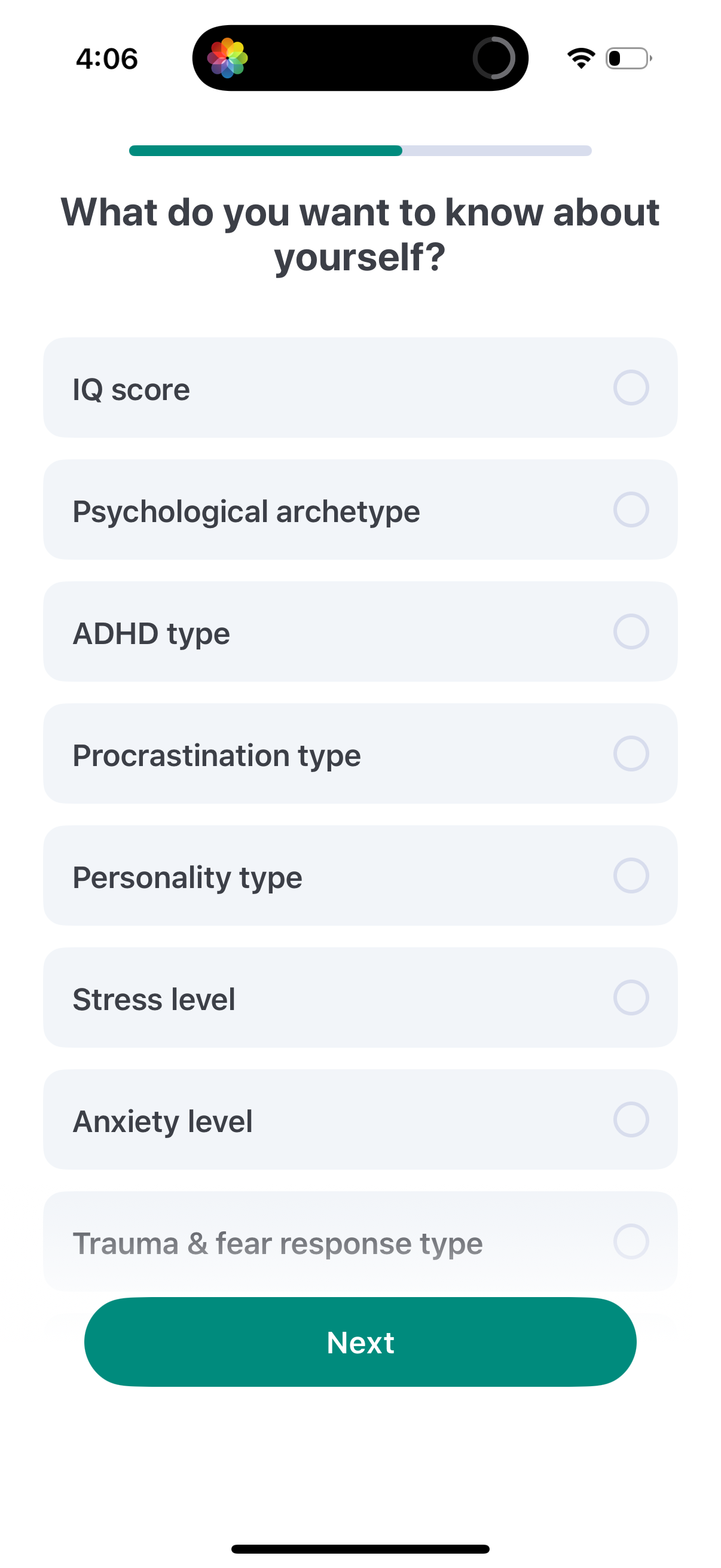Tap the recording indicator in Dynamic Island
Screen dimensions: 721x1568
click(494, 58)
